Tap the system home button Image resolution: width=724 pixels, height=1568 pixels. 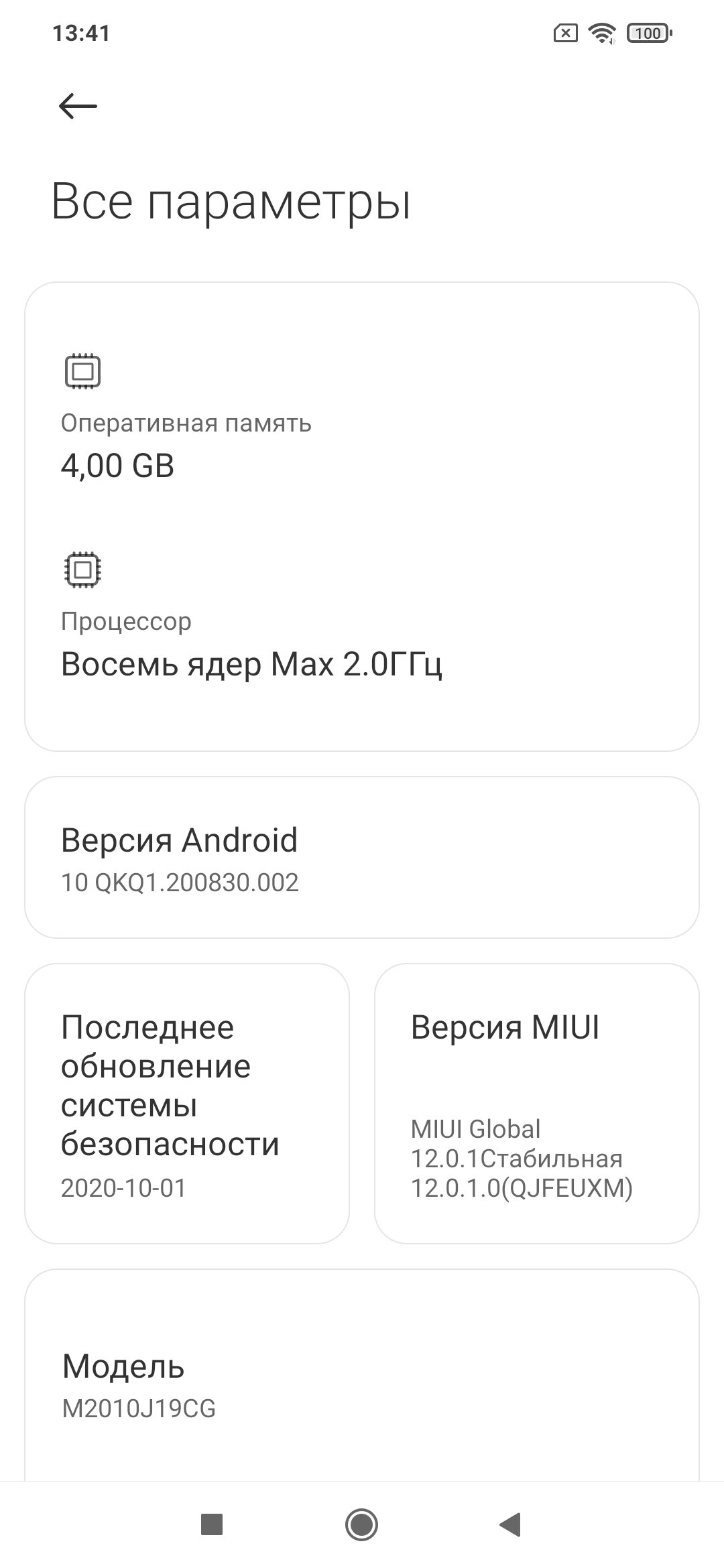361,1525
